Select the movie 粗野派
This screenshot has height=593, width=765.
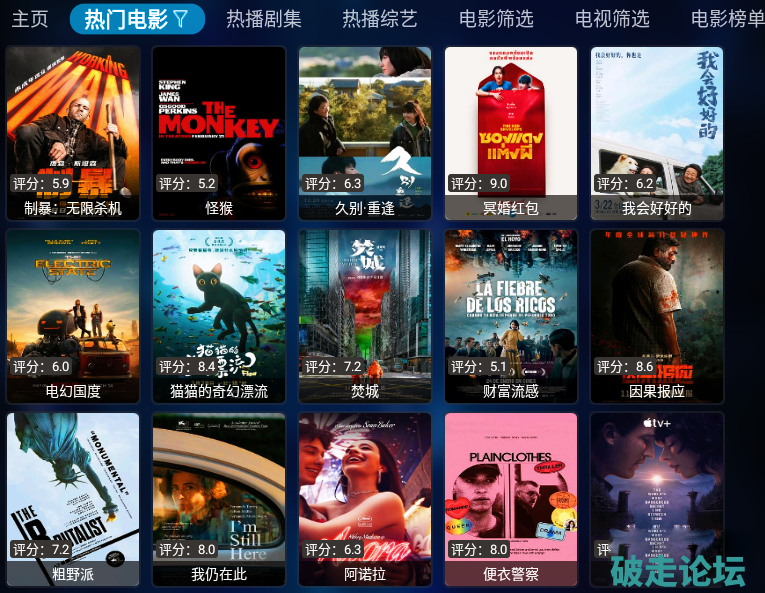tap(73, 498)
